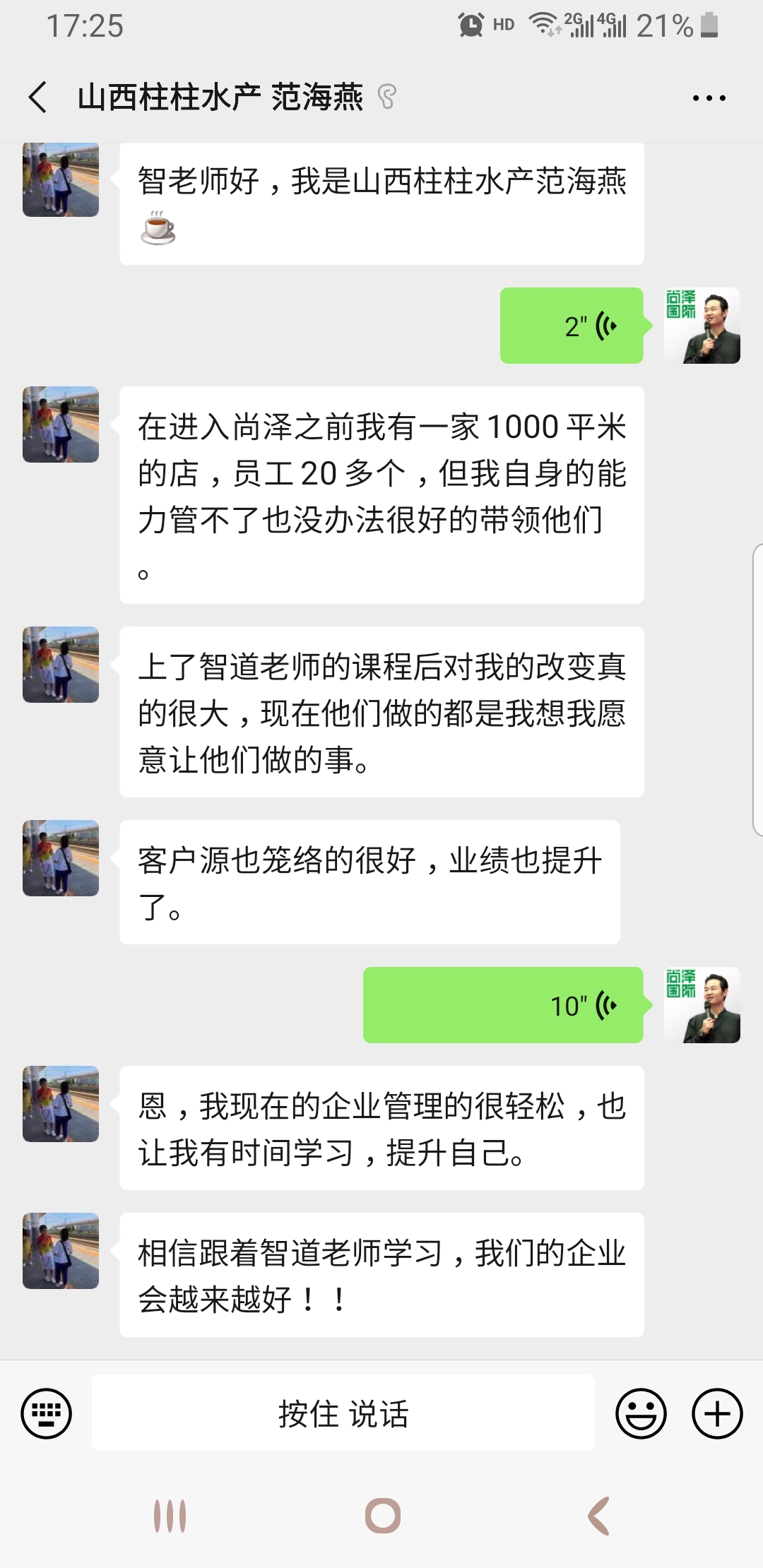Open the recent apps view
The height and width of the screenshot is (1568, 763).
pos(170,1515)
